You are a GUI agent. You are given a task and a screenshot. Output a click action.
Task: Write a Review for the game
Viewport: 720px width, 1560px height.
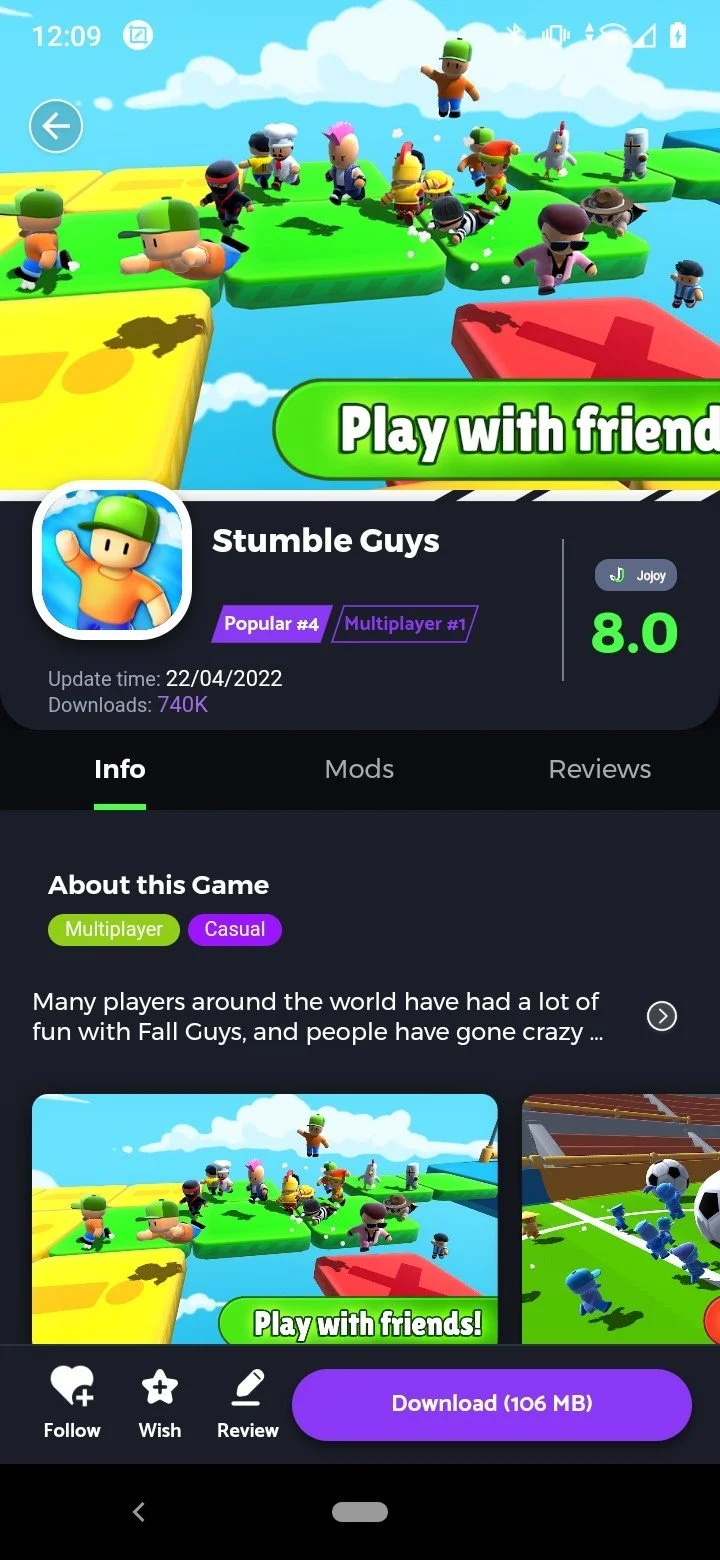coord(247,1403)
